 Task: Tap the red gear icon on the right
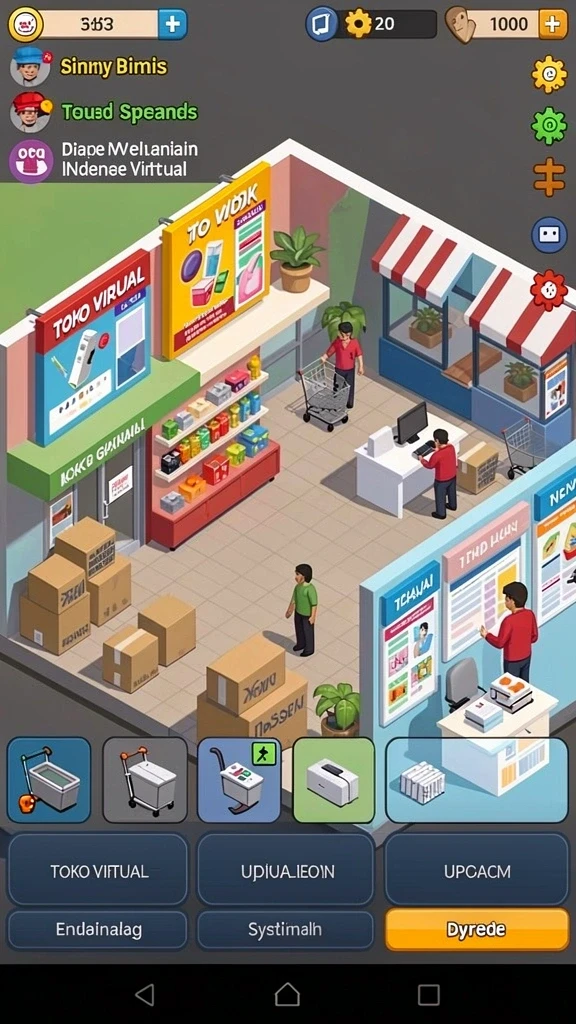pos(549,289)
